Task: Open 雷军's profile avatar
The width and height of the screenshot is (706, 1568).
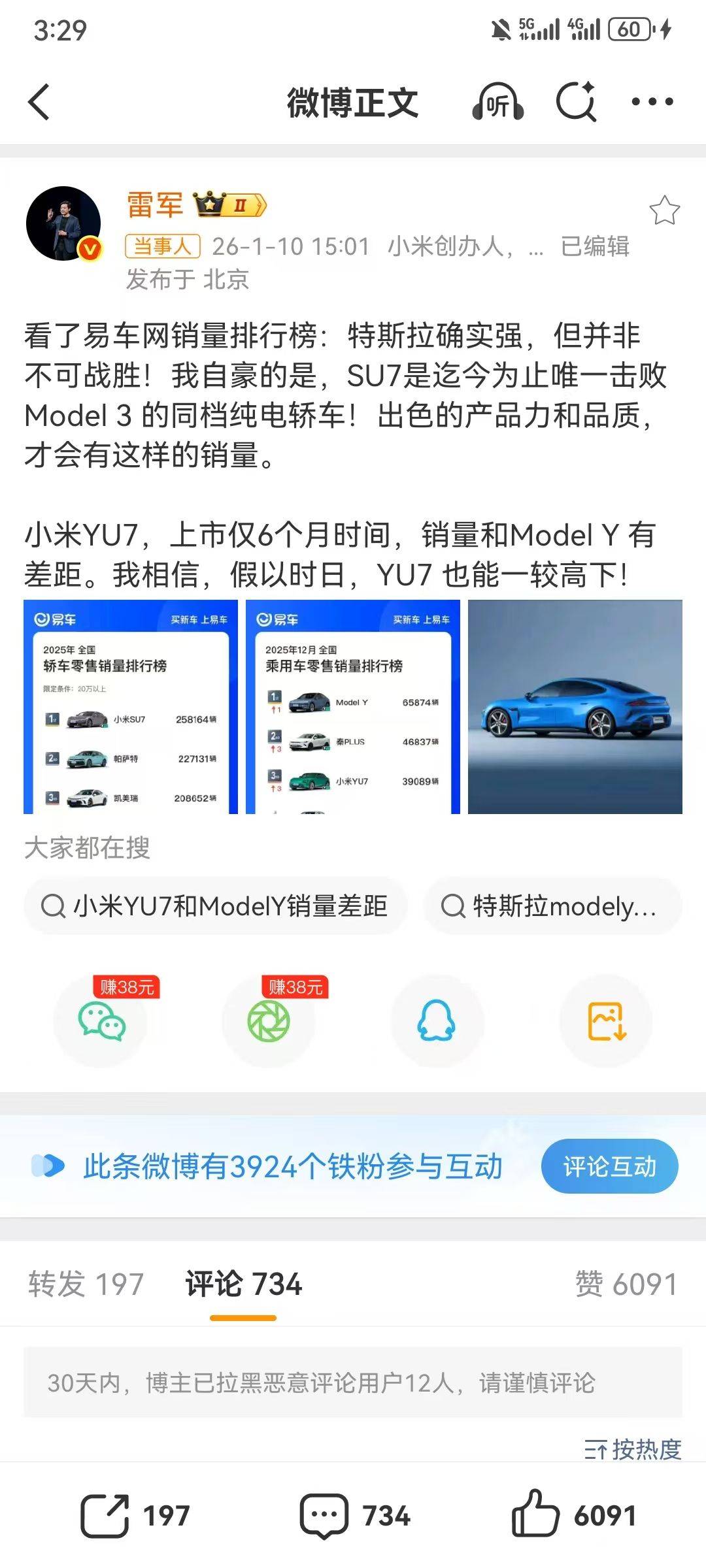Action: [63, 223]
